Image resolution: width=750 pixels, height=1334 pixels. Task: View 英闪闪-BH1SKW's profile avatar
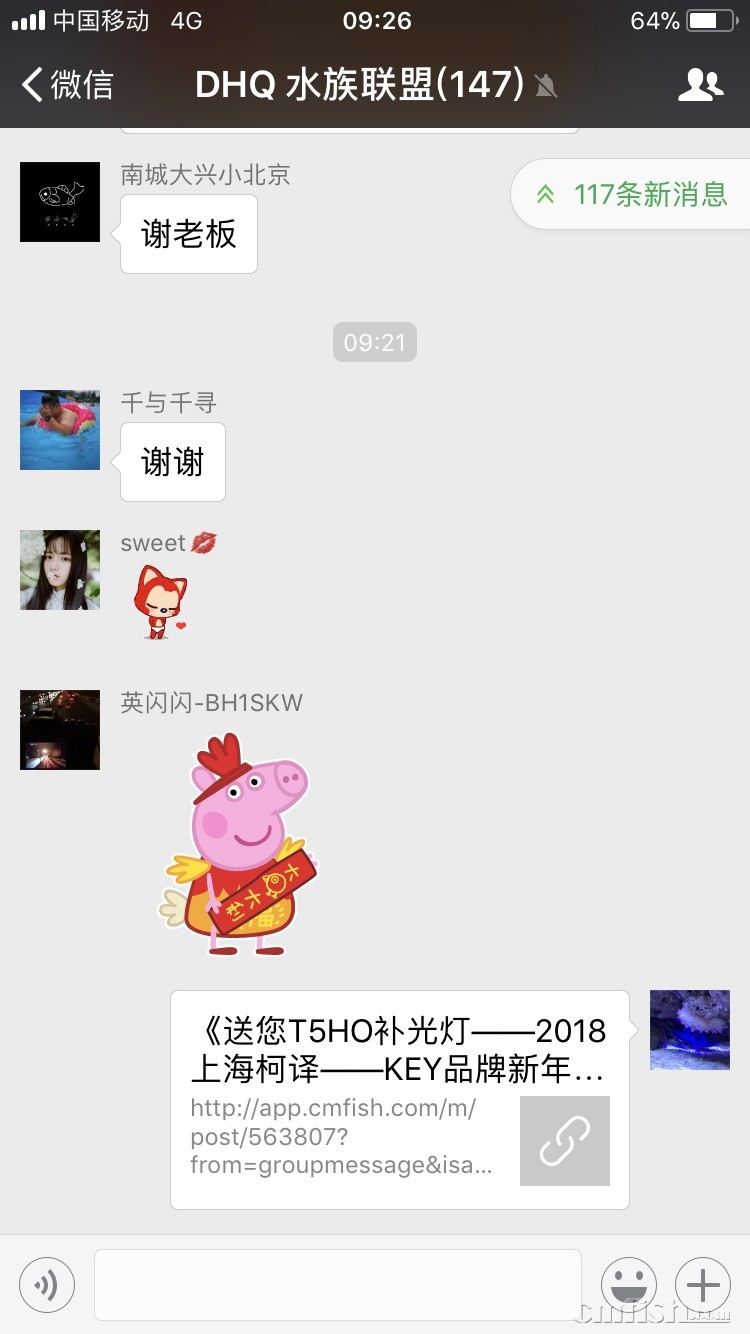point(60,730)
